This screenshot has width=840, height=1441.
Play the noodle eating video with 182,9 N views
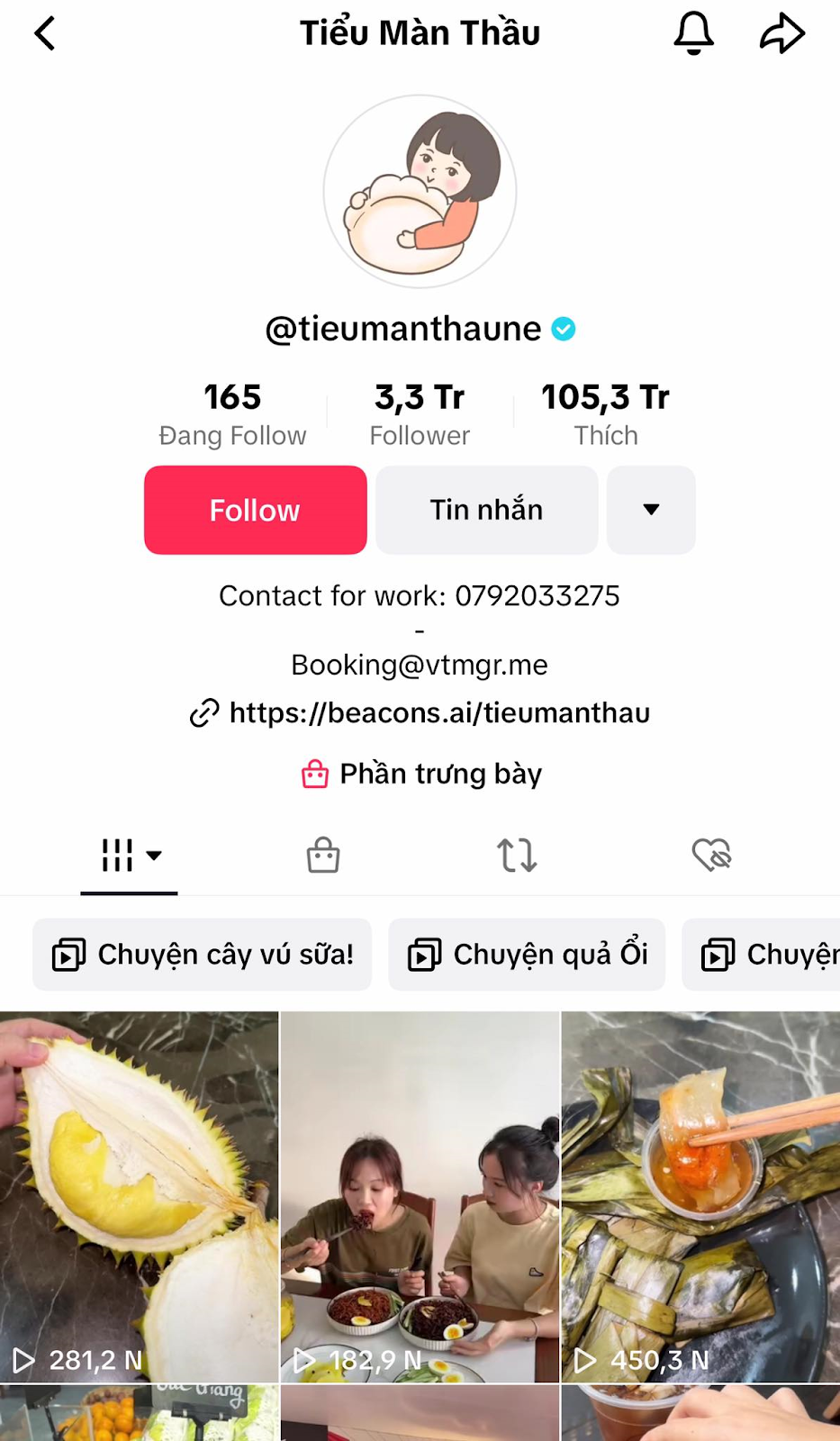coord(420,1196)
